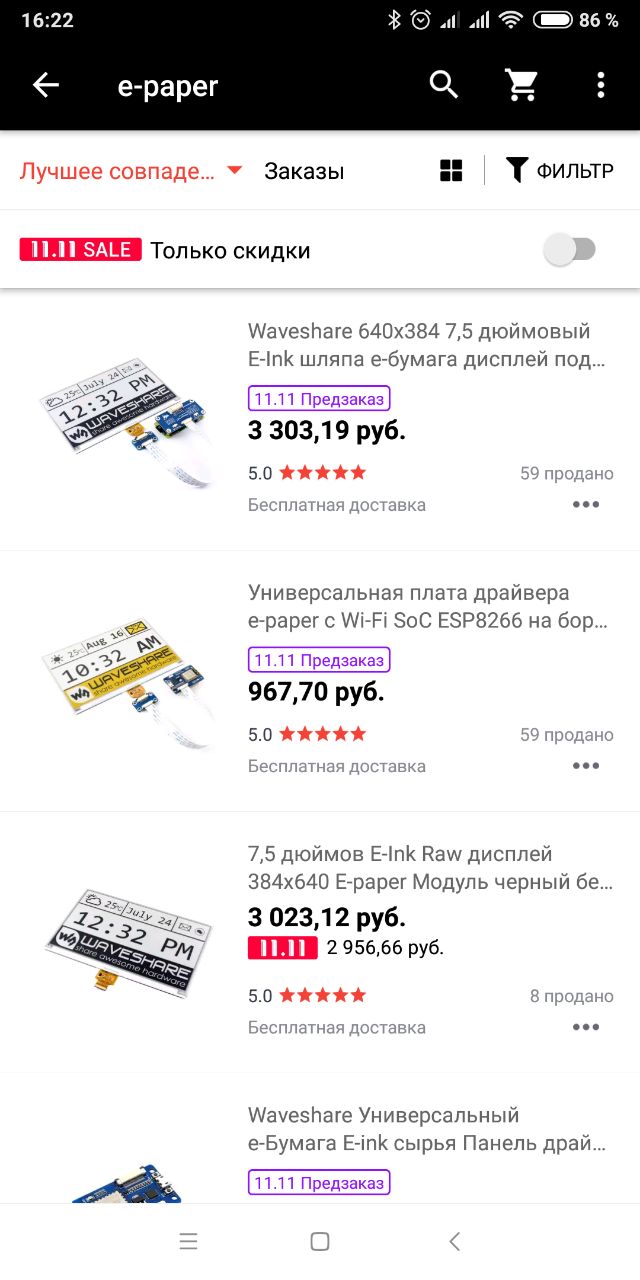Open more options for 967,70 руб. item
The height and width of the screenshot is (1280, 640).
coord(585,766)
